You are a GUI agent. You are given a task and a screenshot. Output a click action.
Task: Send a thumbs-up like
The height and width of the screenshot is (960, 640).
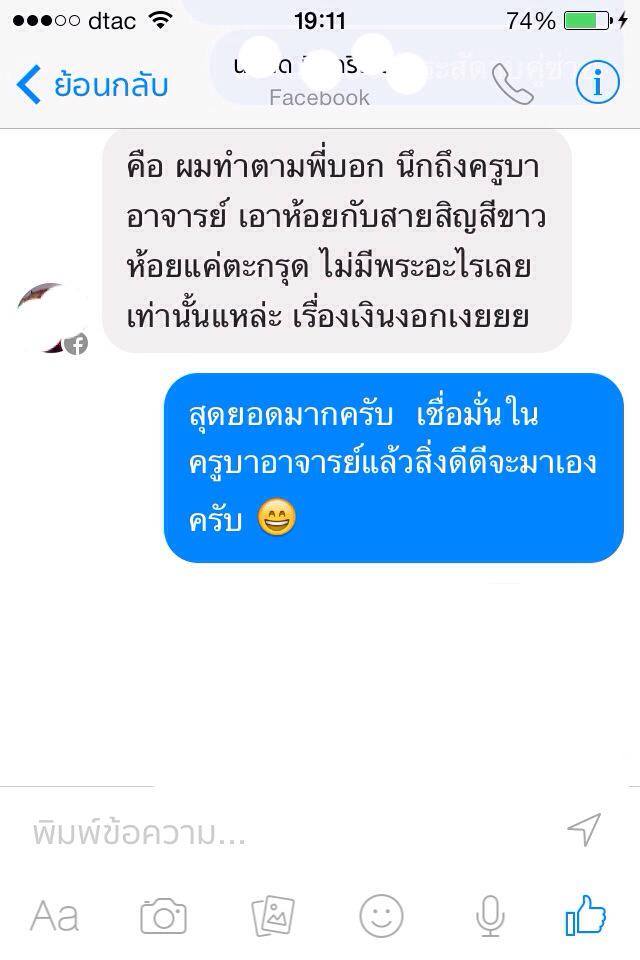(x=587, y=914)
